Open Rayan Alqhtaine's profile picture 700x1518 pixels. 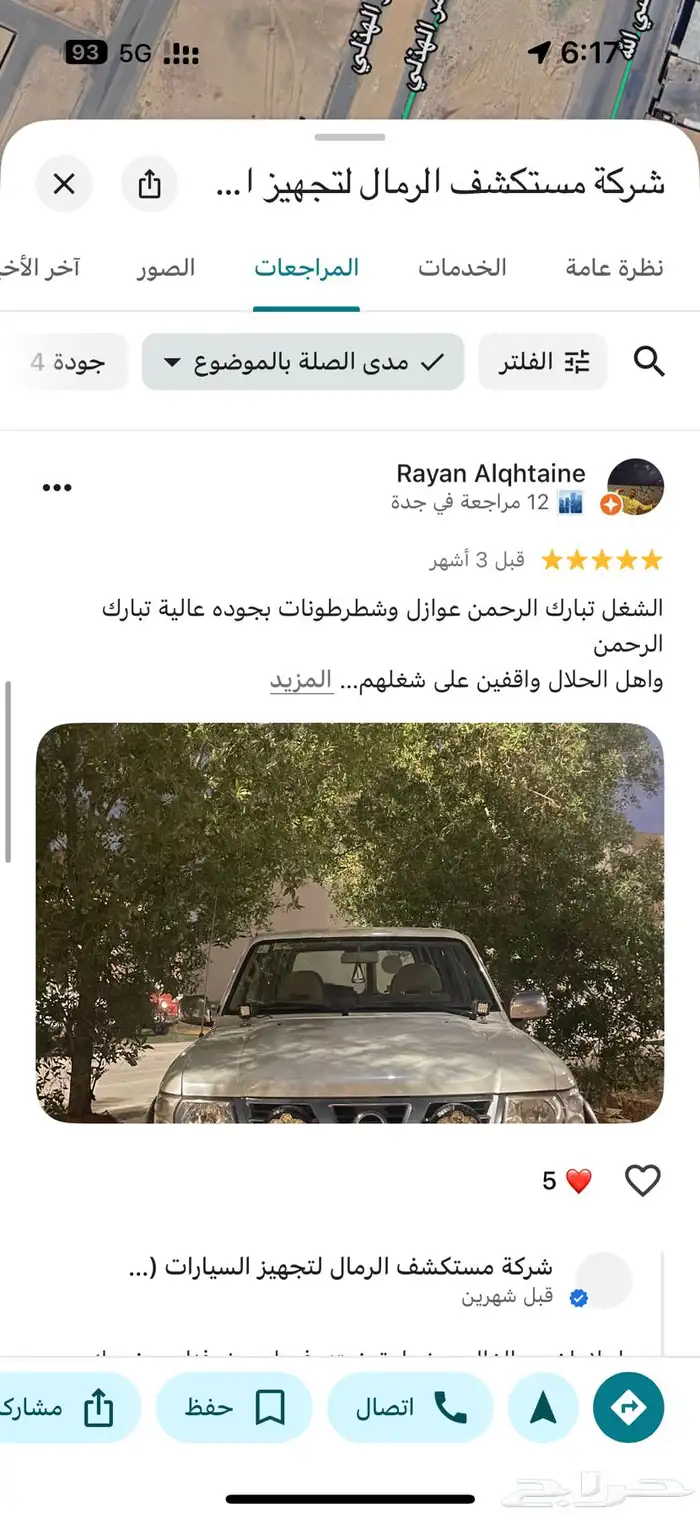click(635, 487)
